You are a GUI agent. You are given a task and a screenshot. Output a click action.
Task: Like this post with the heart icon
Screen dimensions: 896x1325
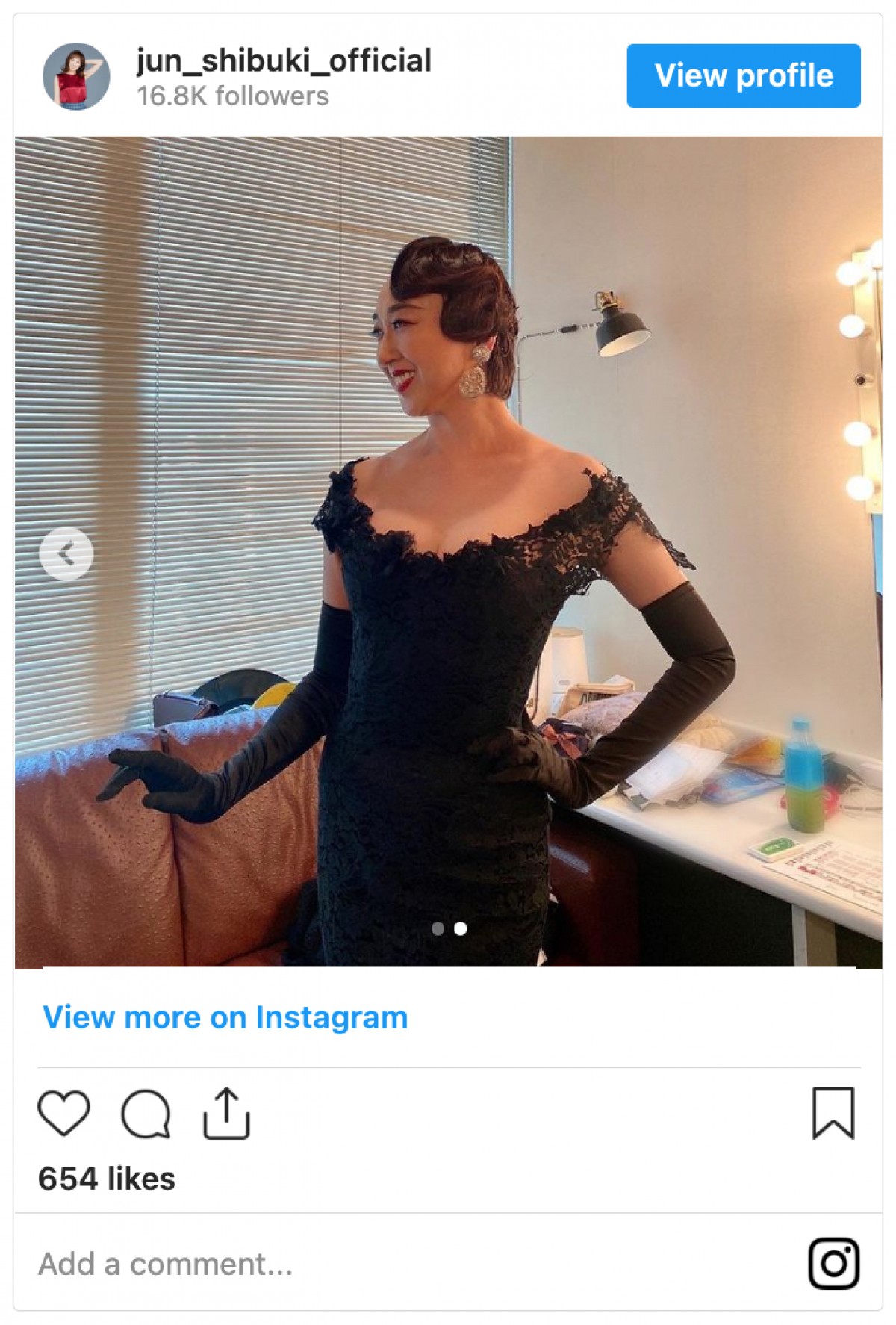[63, 1113]
